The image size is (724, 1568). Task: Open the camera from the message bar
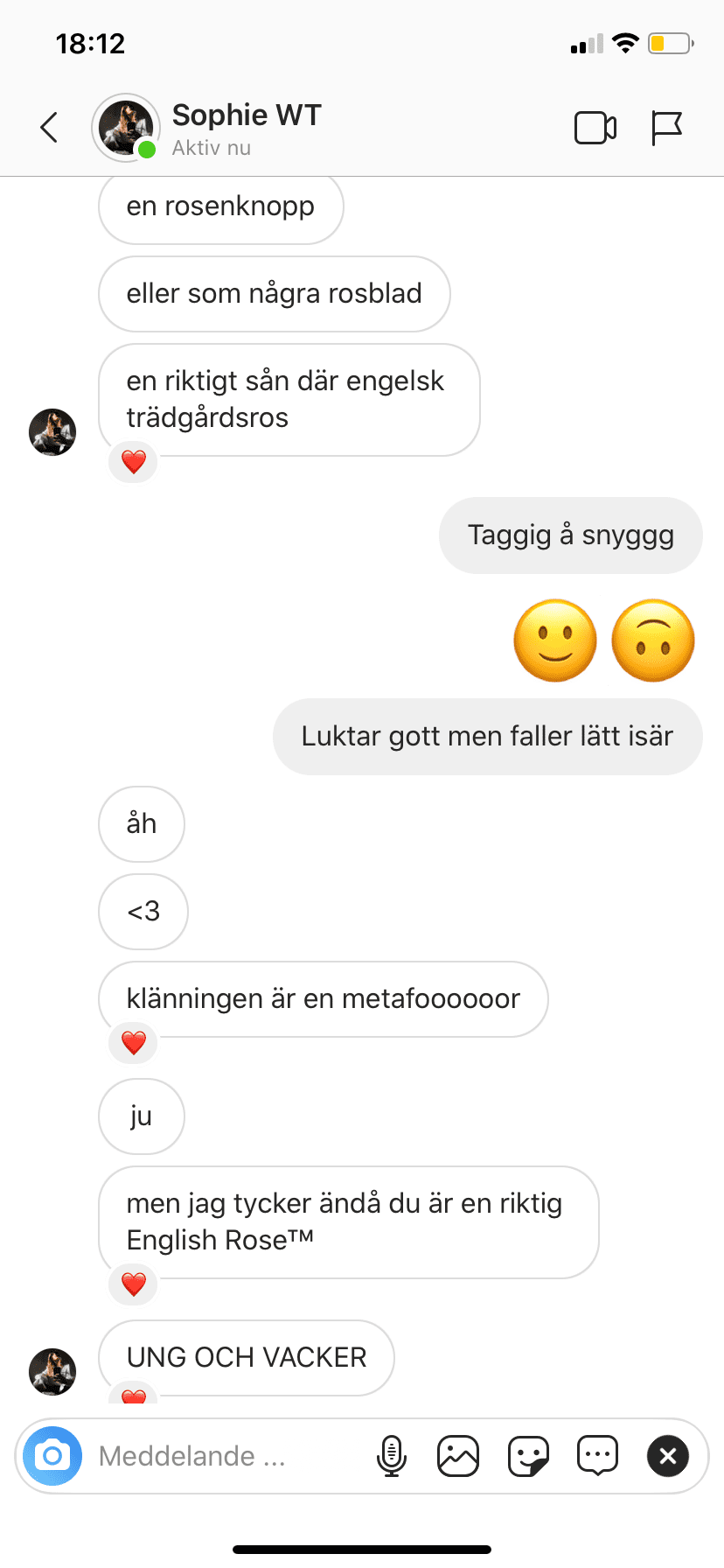(x=52, y=1456)
